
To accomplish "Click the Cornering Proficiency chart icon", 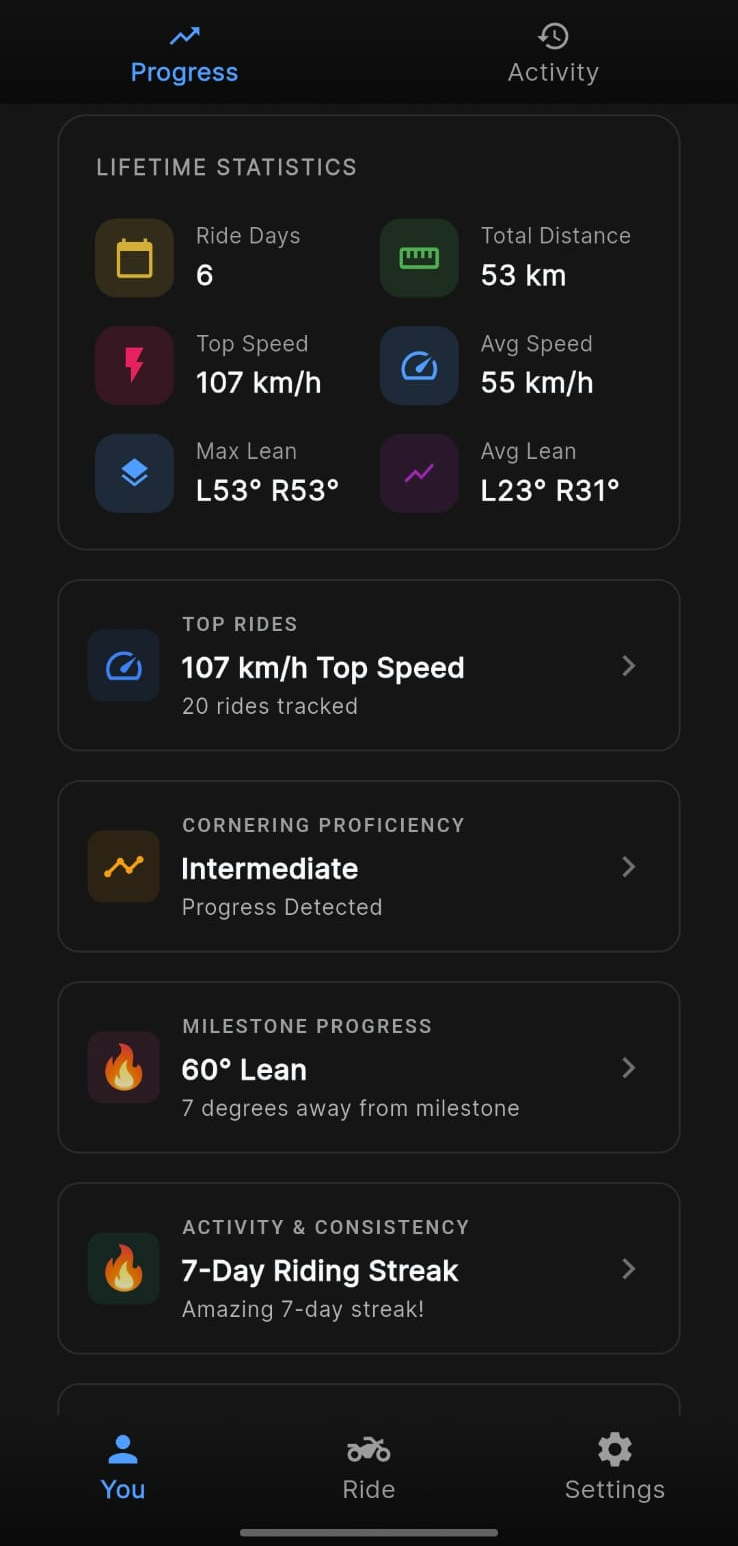I will (x=123, y=866).
